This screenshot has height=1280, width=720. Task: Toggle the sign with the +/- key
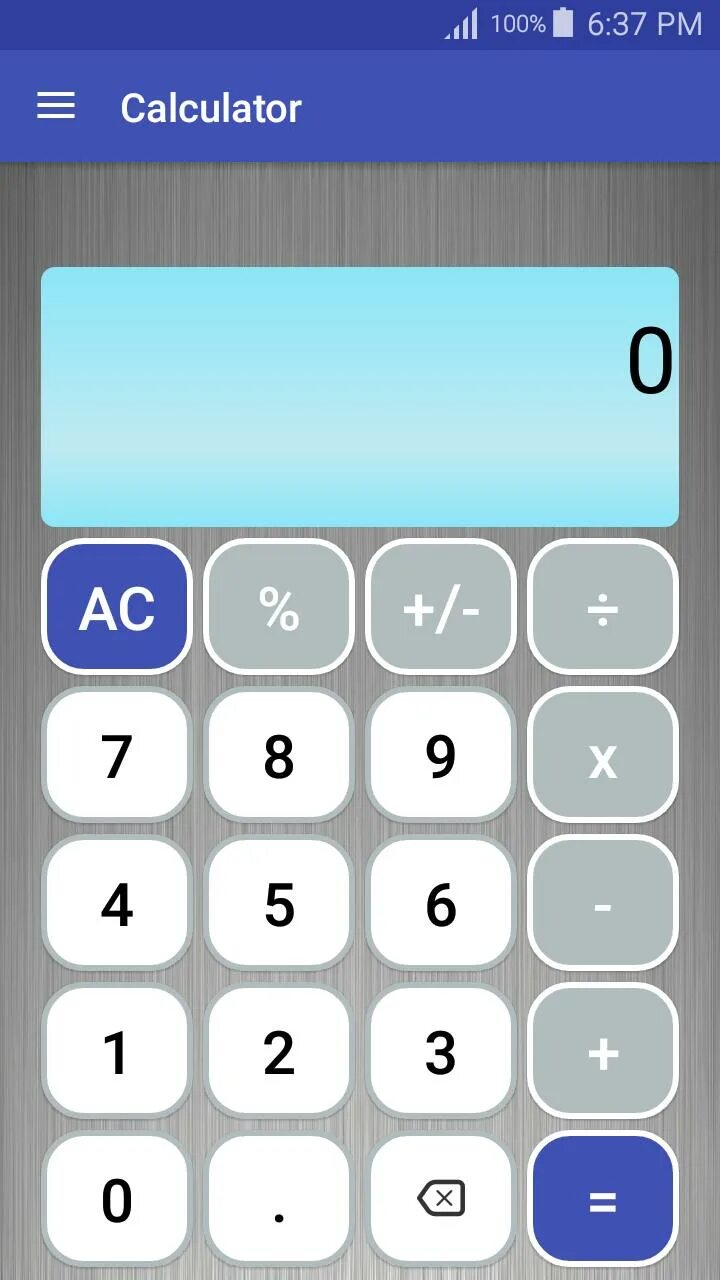(x=441, y=607)
